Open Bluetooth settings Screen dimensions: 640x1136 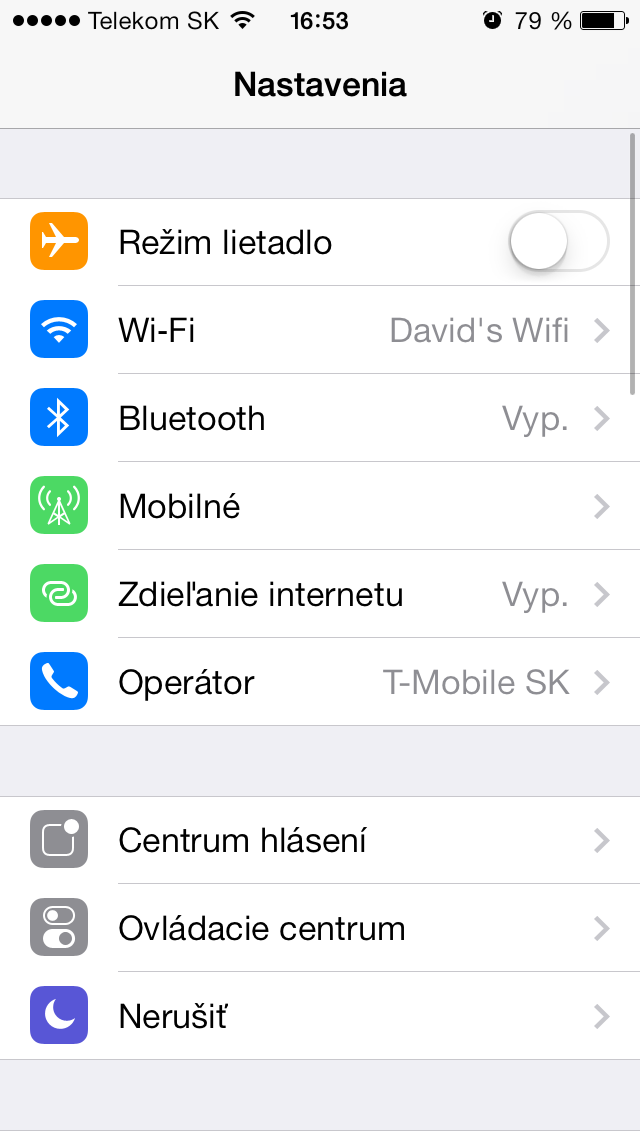point(320,418)
